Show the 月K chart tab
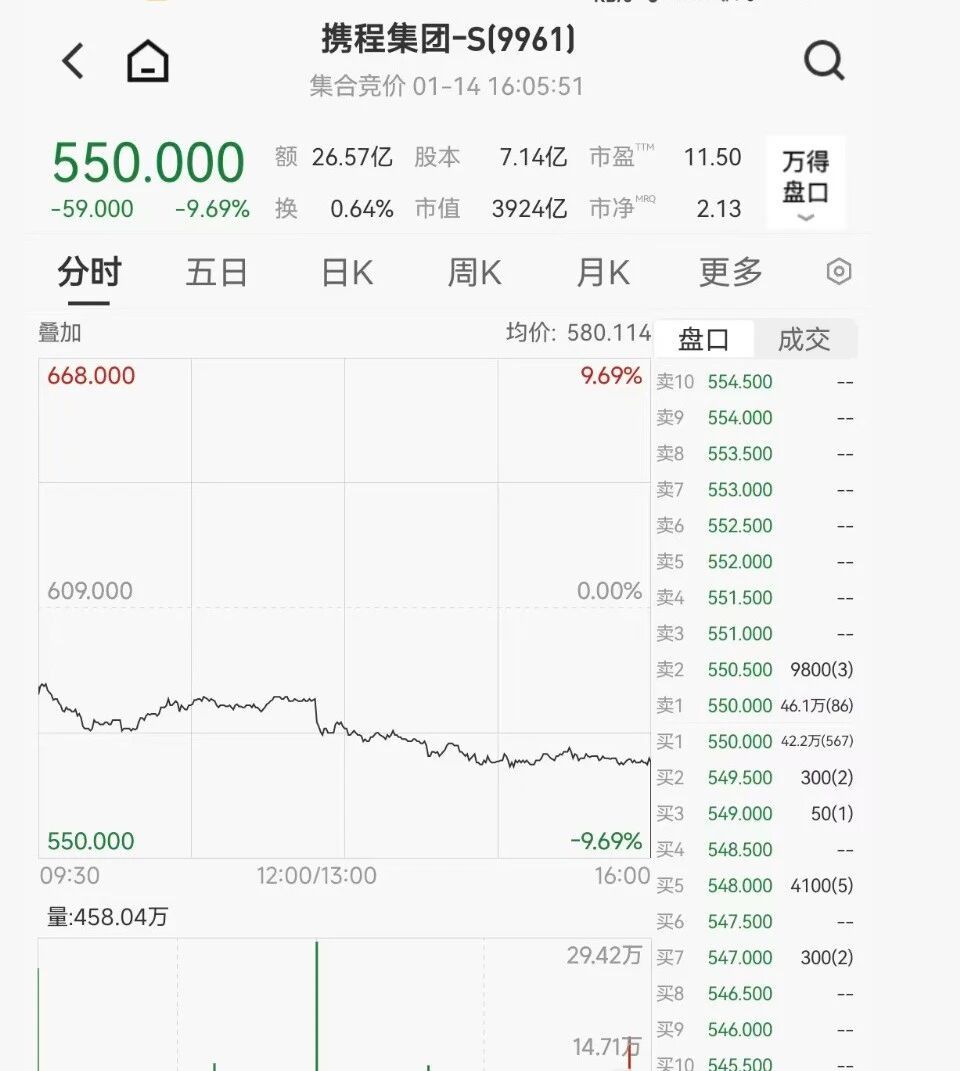960x1071 pixels. coord(603,272)
